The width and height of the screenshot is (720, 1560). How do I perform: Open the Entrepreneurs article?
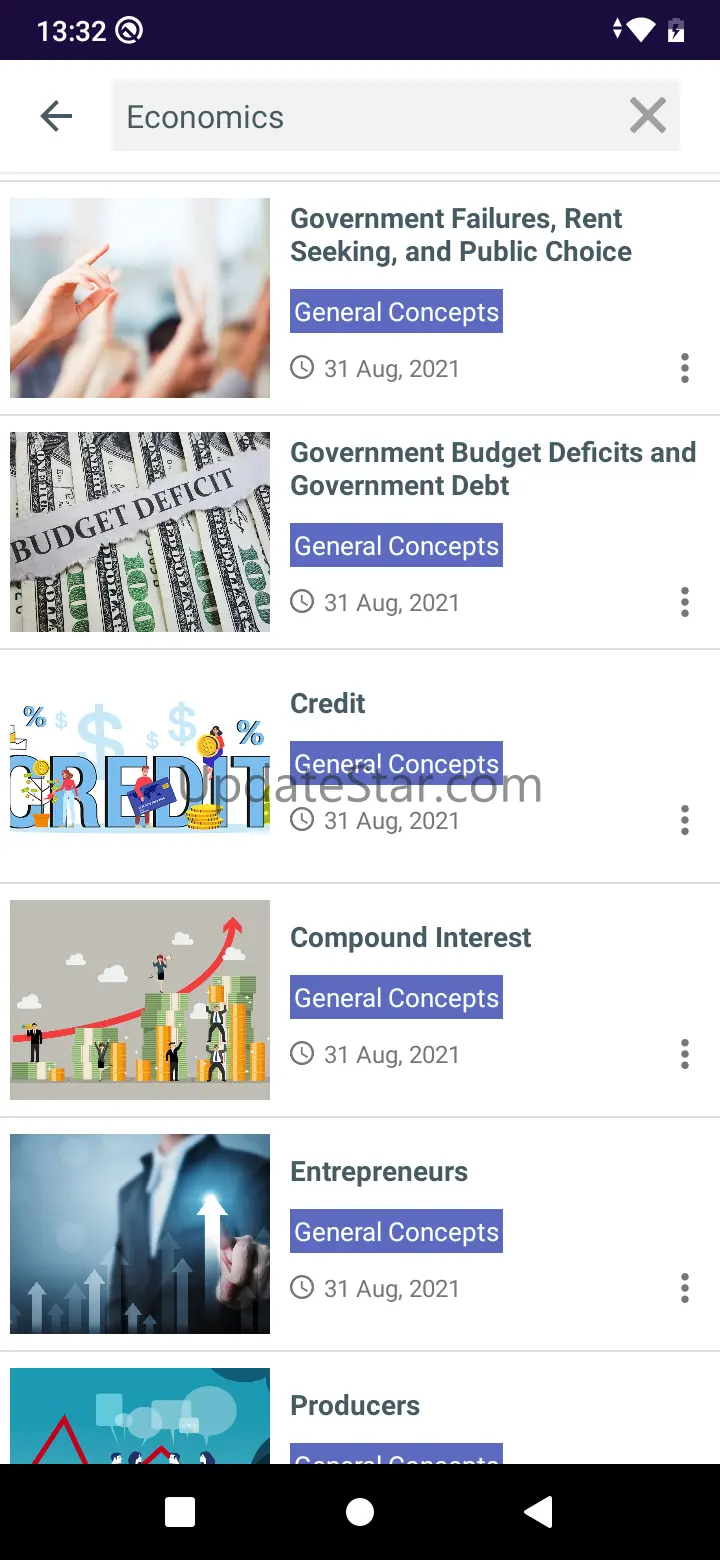click(x=379, y=1172)
